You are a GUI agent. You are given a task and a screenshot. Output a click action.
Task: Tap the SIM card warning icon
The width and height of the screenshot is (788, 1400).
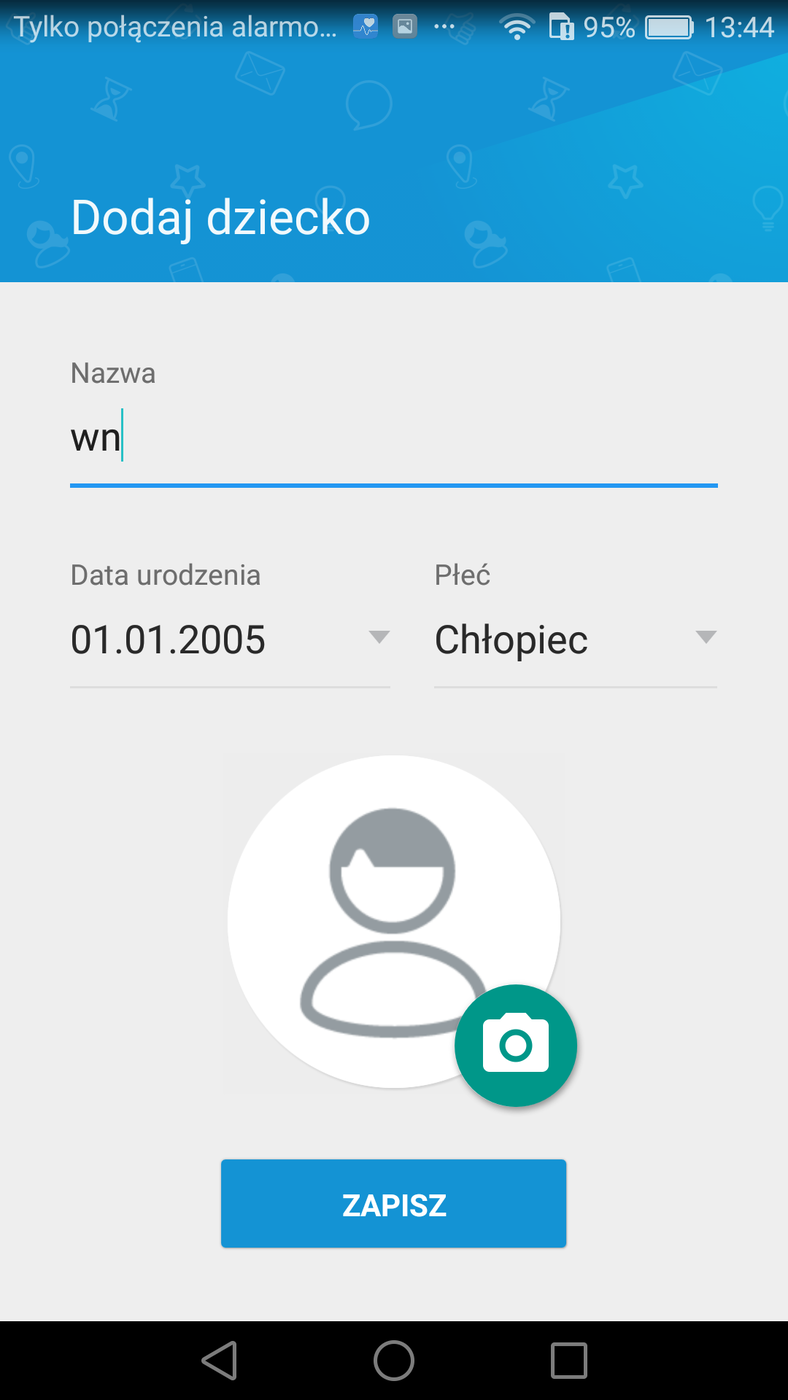click(562, 26)
